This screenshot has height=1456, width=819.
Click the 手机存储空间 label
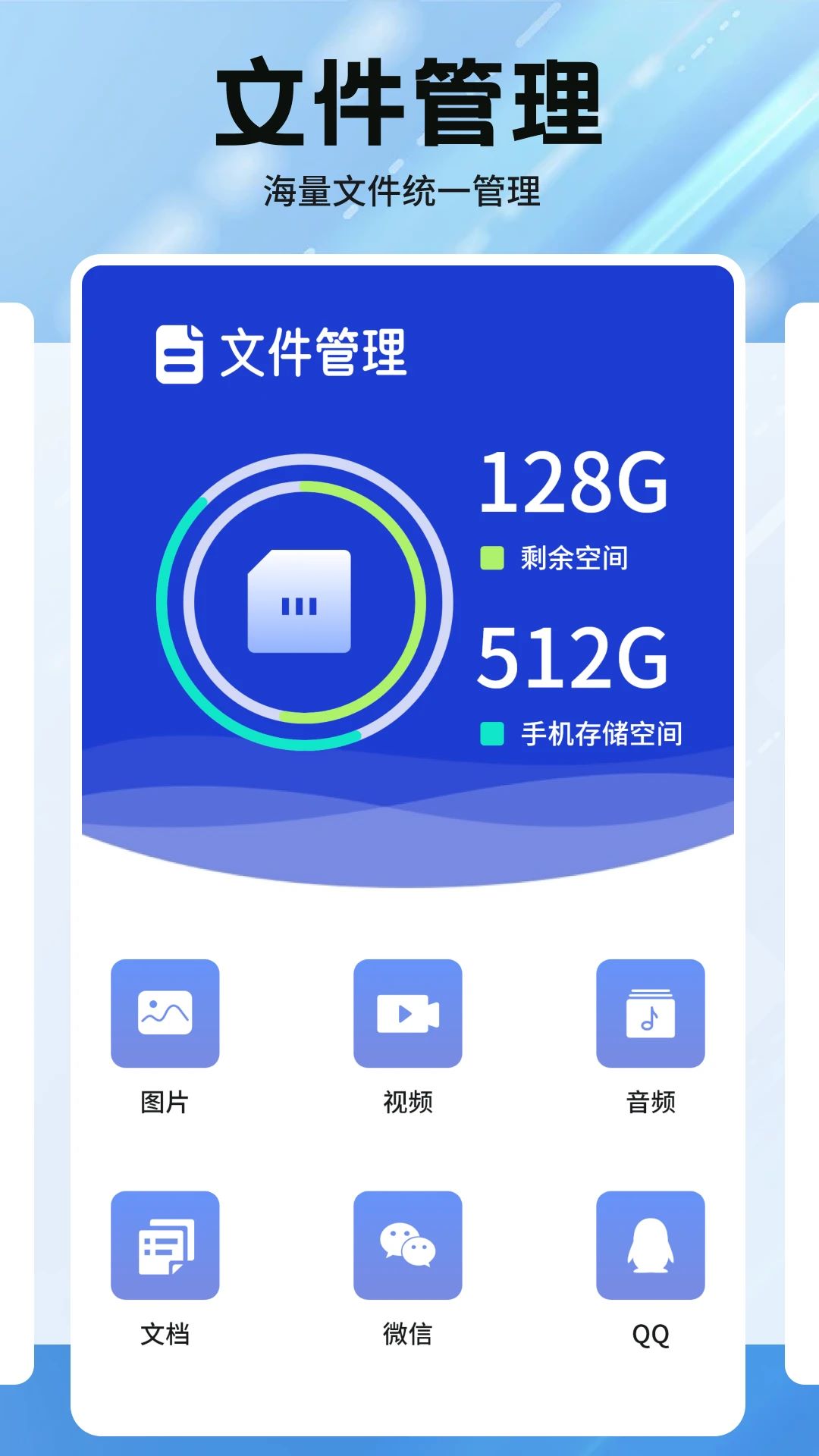603,732
